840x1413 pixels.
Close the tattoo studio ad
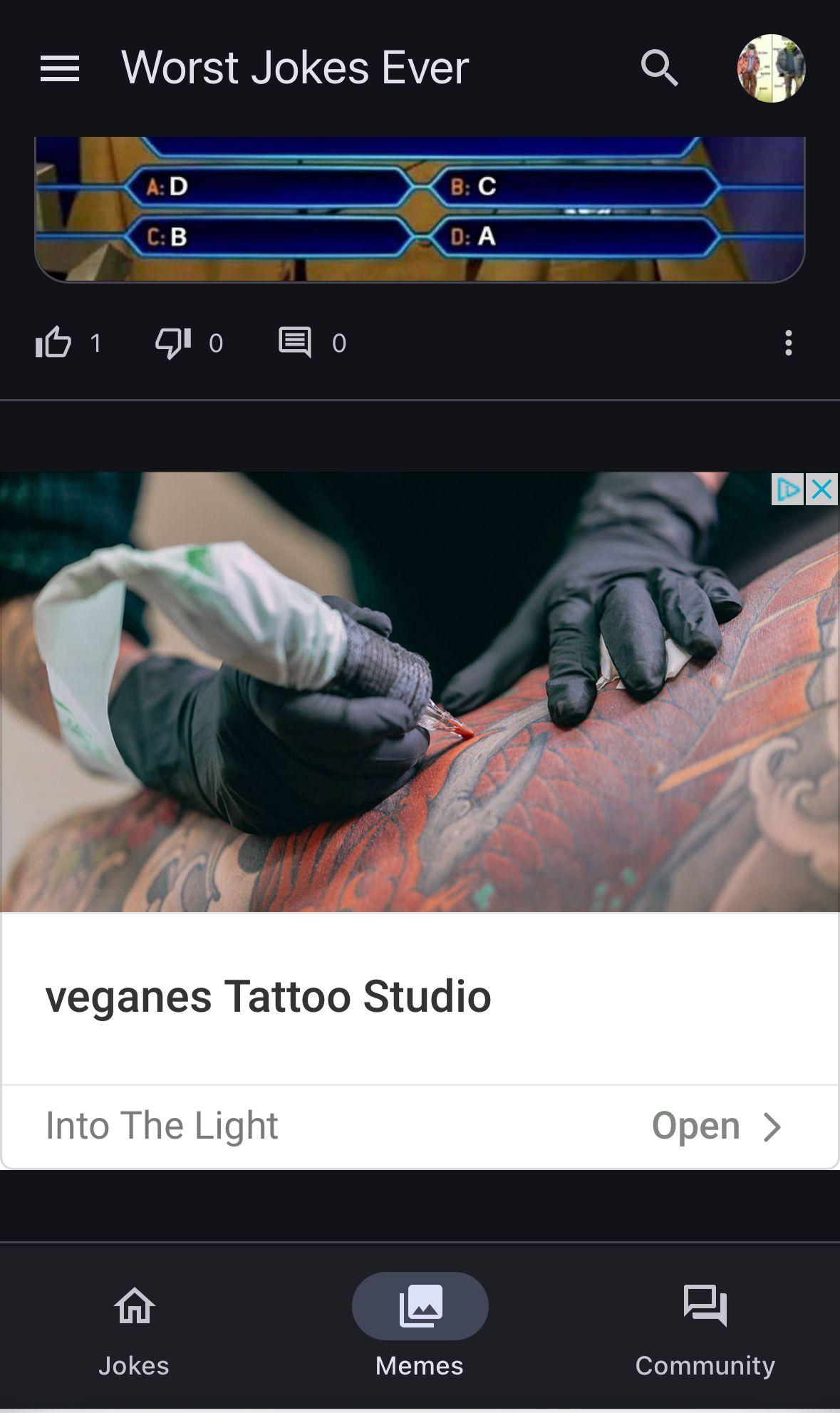click(x=822, y=490)
